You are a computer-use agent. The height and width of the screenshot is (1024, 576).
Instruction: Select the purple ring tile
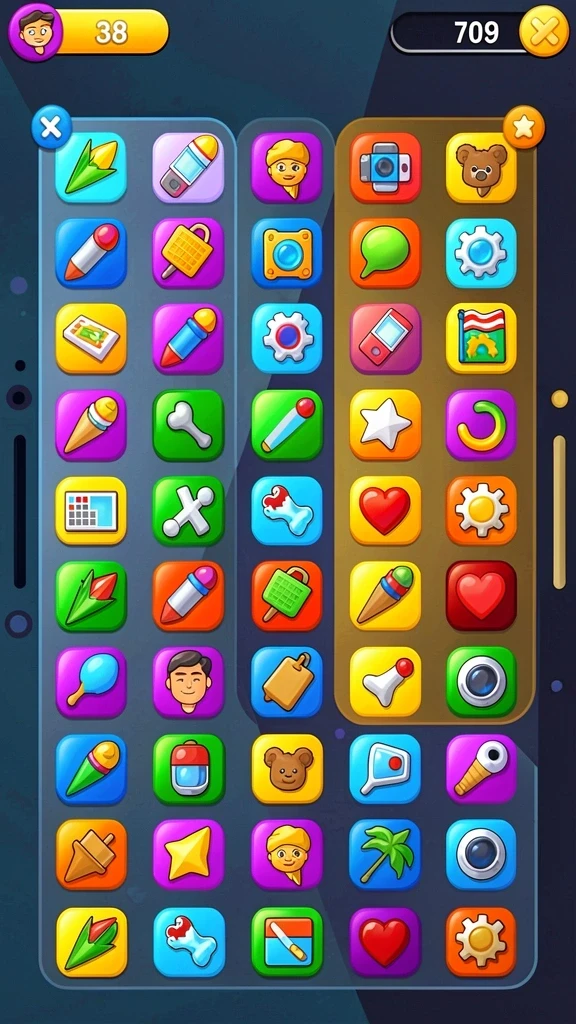[481, 424]
